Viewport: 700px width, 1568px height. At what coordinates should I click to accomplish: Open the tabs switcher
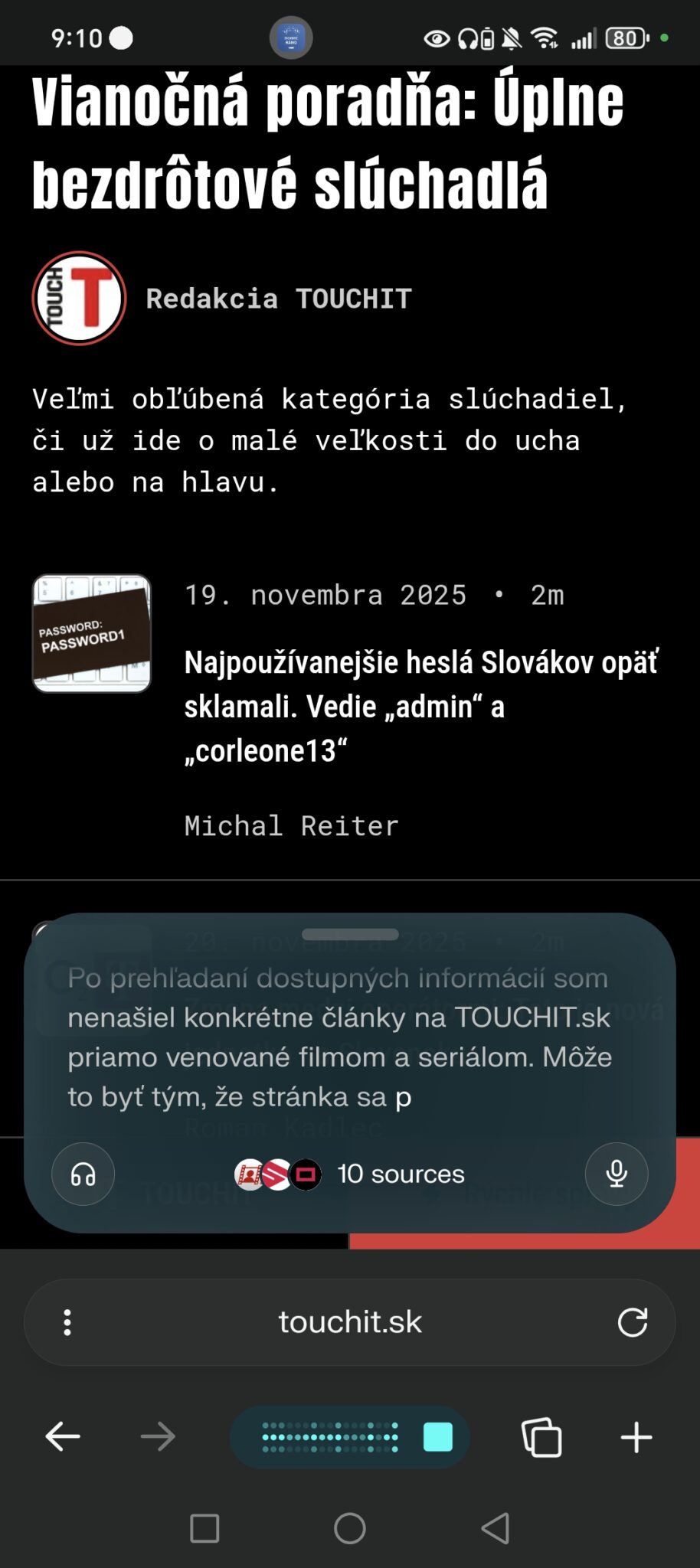tap(541, 1437)
